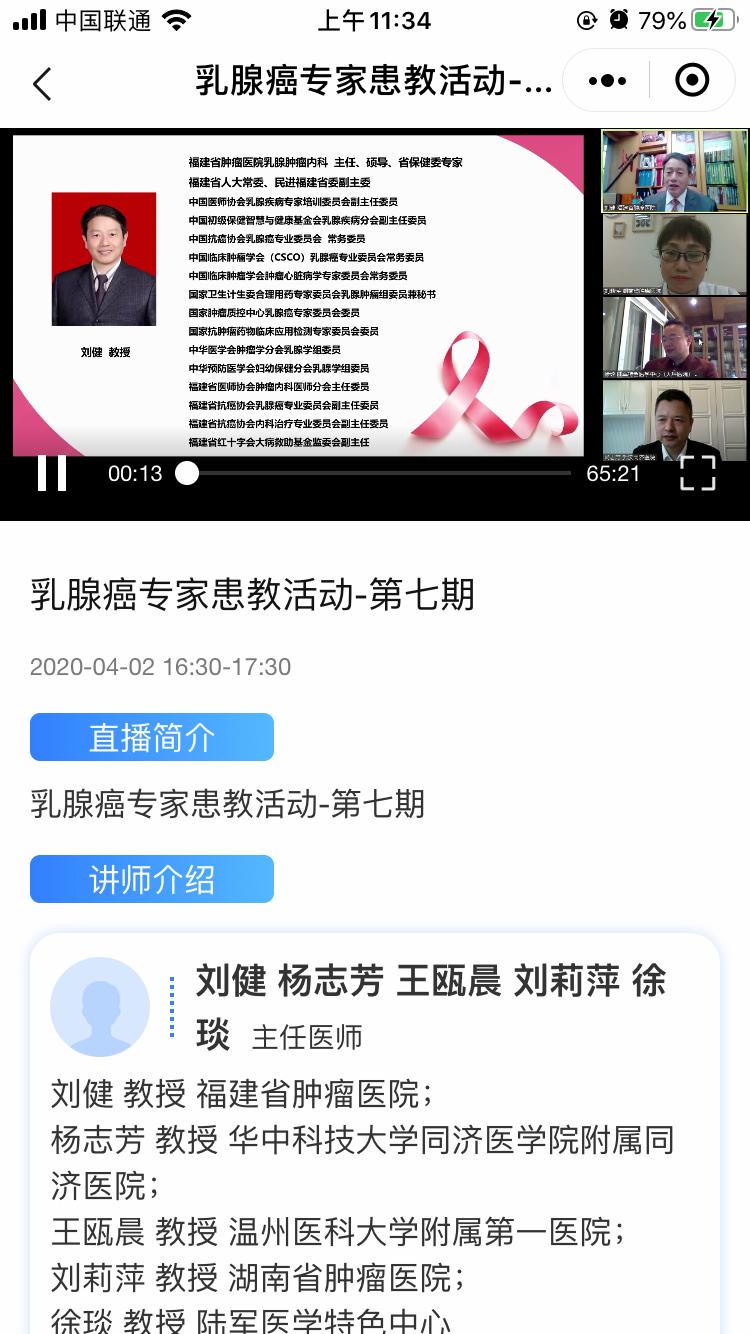Open the mini program three-dot menu
750x1334 pixels.
(x=607, y=80)
